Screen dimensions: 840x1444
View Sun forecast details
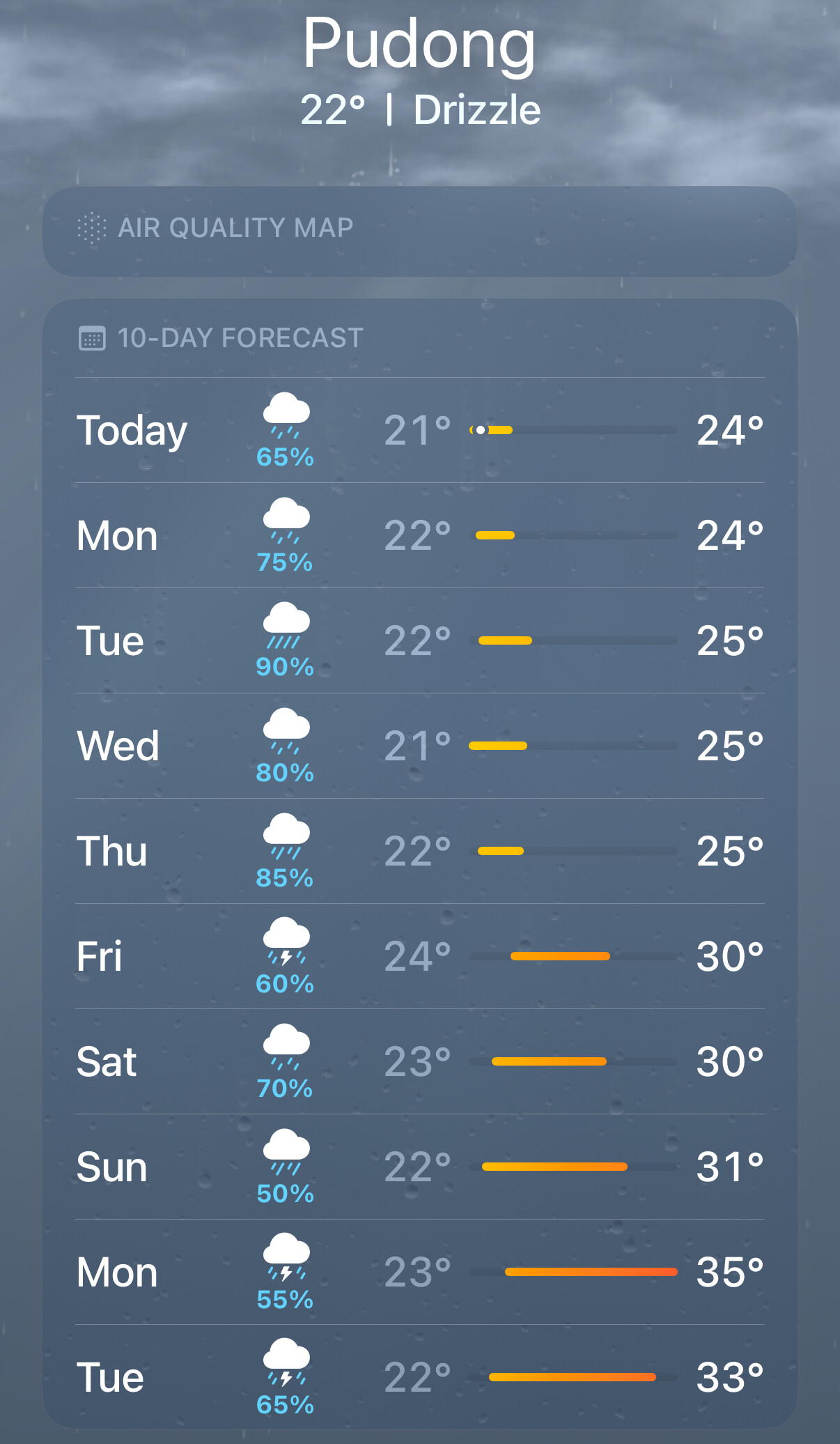(x=419, y=1167)
